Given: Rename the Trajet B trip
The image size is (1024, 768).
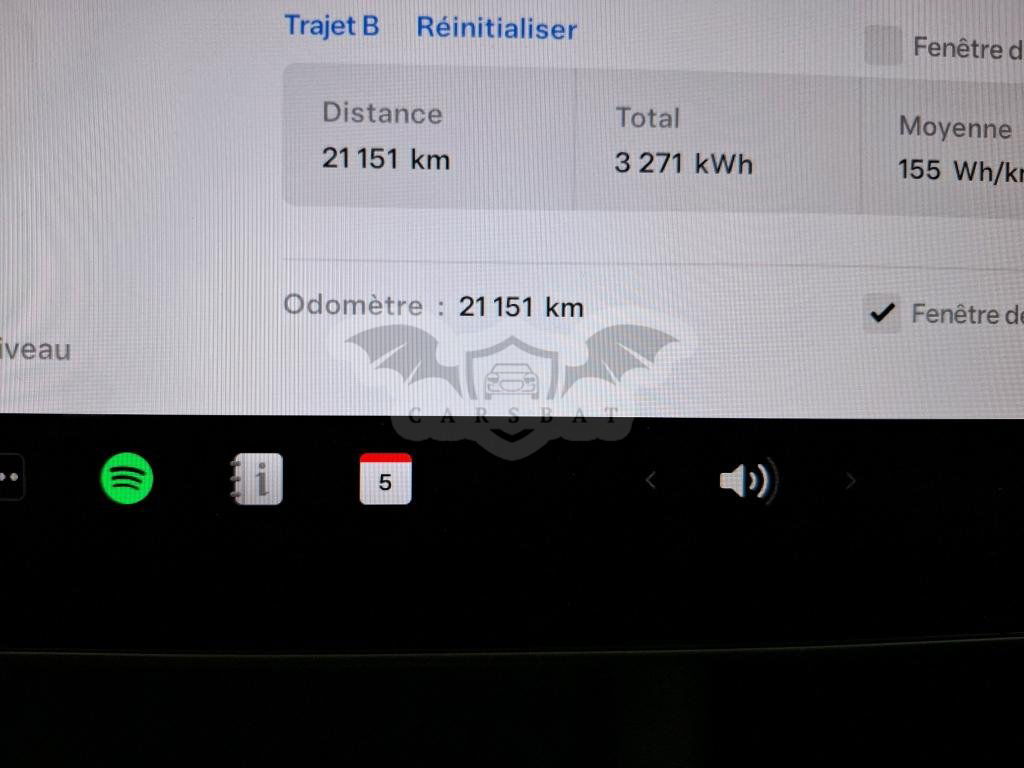Looking at the screenshot, I should tap(331, 25).
